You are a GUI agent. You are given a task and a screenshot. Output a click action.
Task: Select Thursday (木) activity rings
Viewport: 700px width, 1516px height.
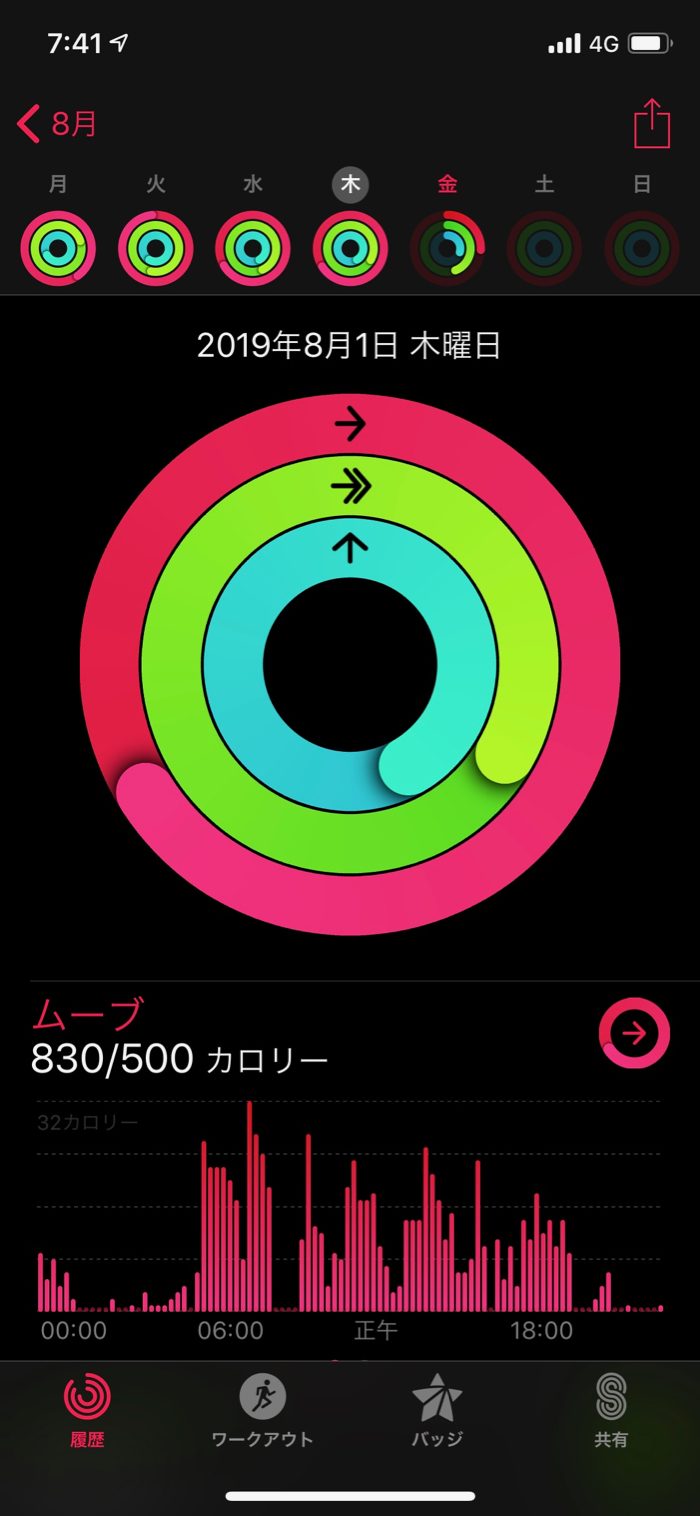[x=350, y=247]
